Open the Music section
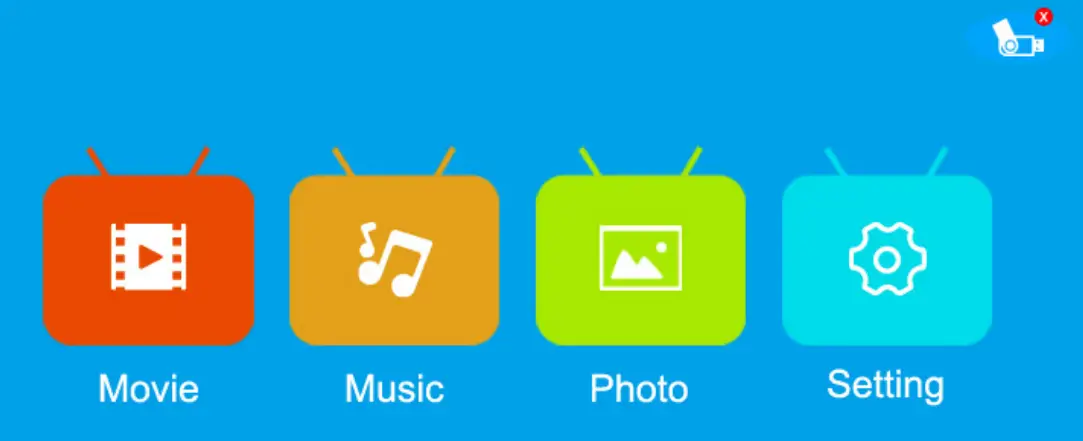The height and width of the screenshot is (441, 1083). (x=394, y=259)
